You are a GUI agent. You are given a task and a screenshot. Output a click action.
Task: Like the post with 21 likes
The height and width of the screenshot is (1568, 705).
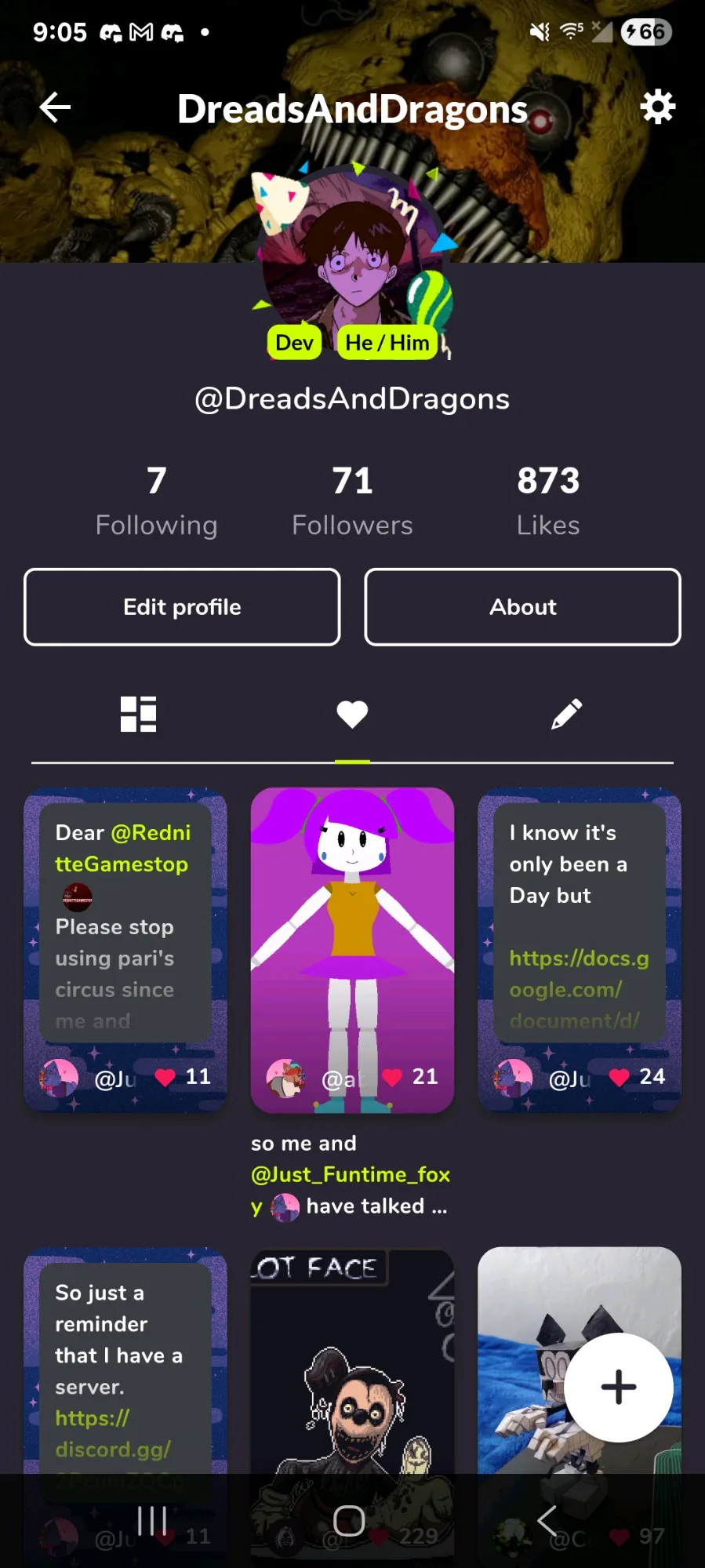pos(392,1077)
